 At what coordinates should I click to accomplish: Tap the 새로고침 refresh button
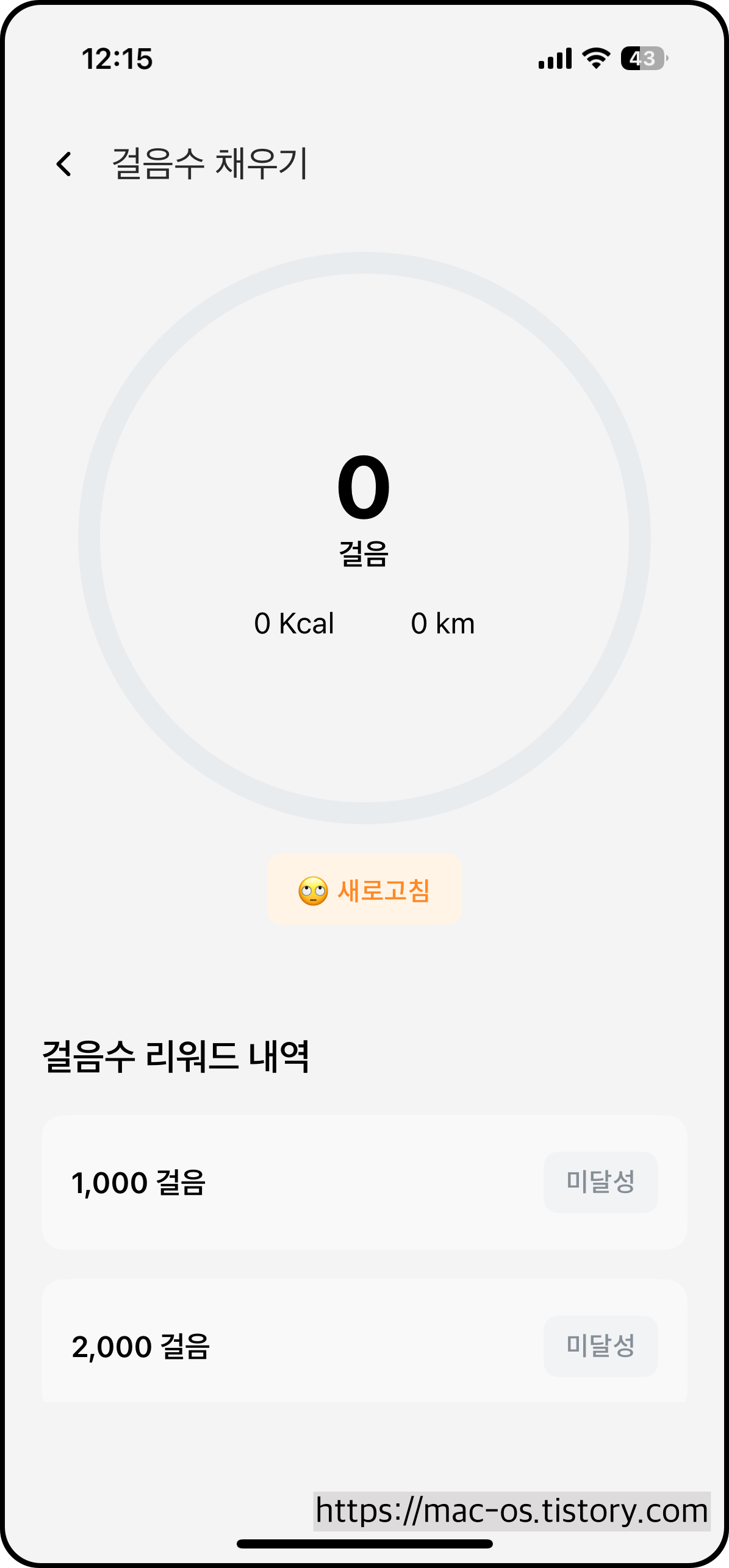click(x=364, y=889)
